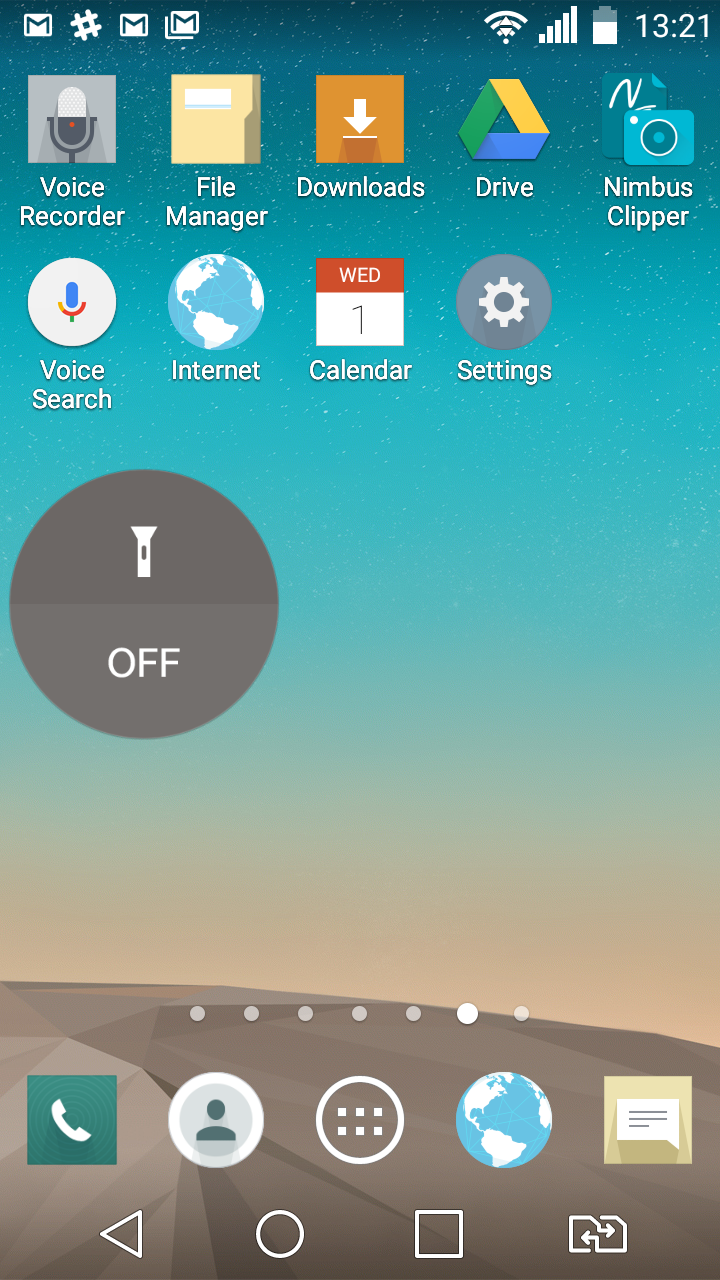The width and height of the screenshot is (720, 1280).
Task: Toggle the flashlight widget on
Action: (x=144, y=604)
